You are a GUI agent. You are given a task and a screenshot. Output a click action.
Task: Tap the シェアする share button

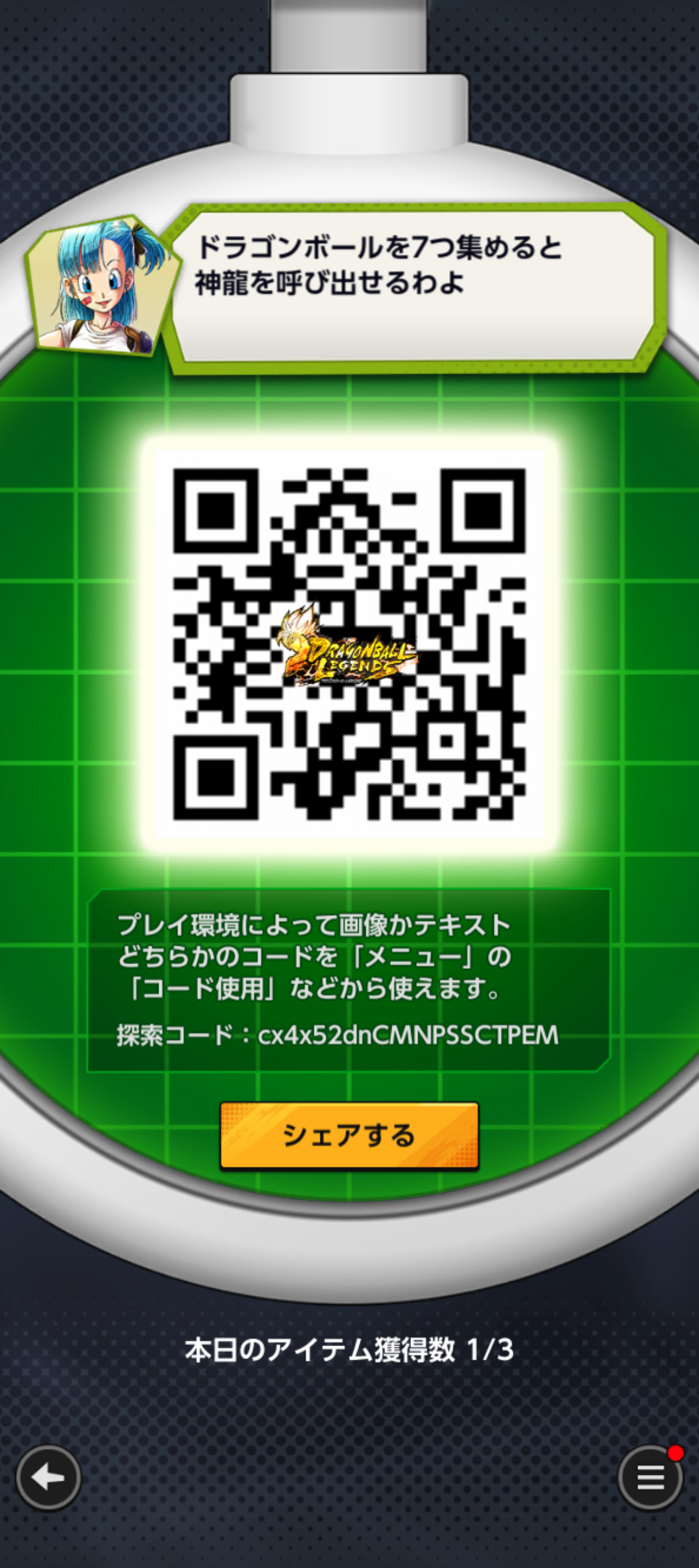coord(349,1135)
